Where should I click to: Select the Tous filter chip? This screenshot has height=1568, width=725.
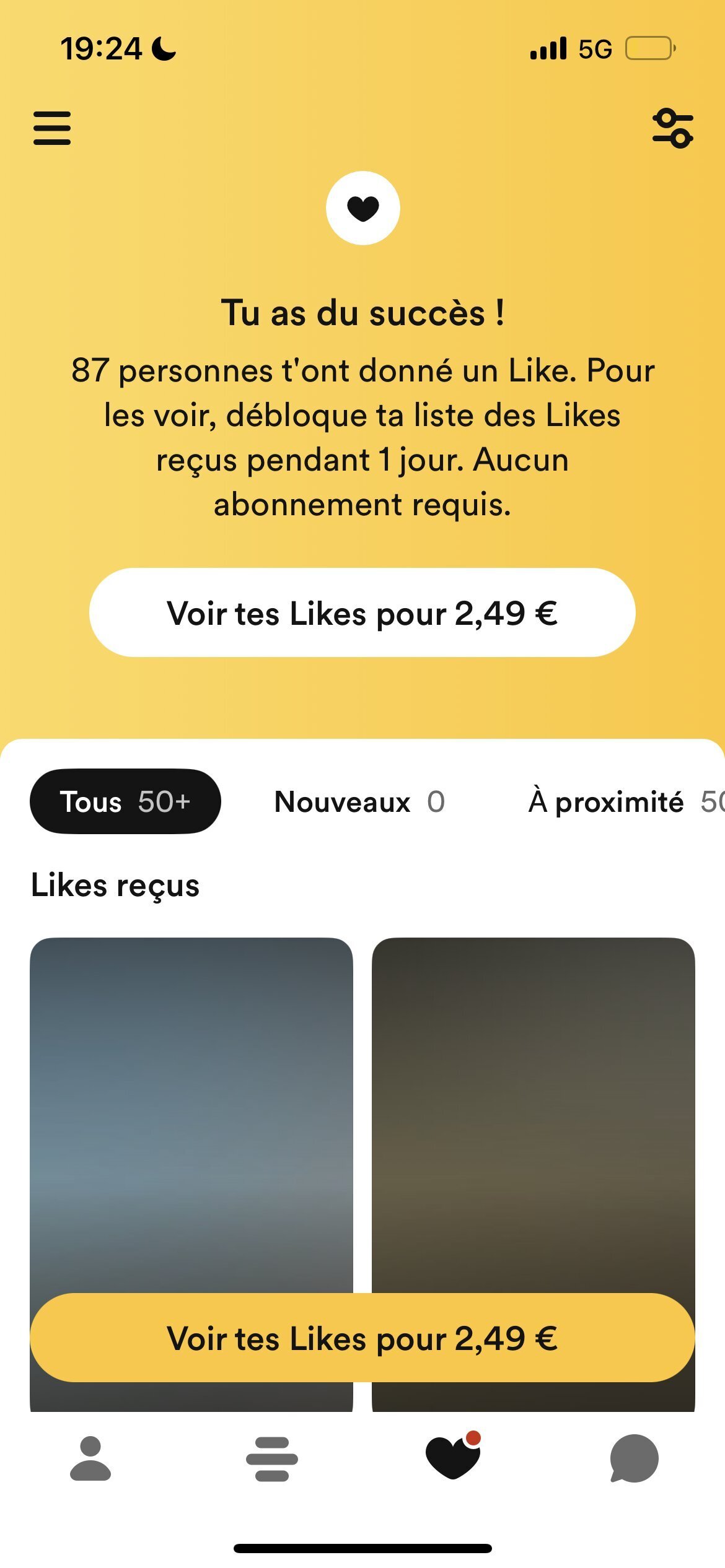point(125,801)
